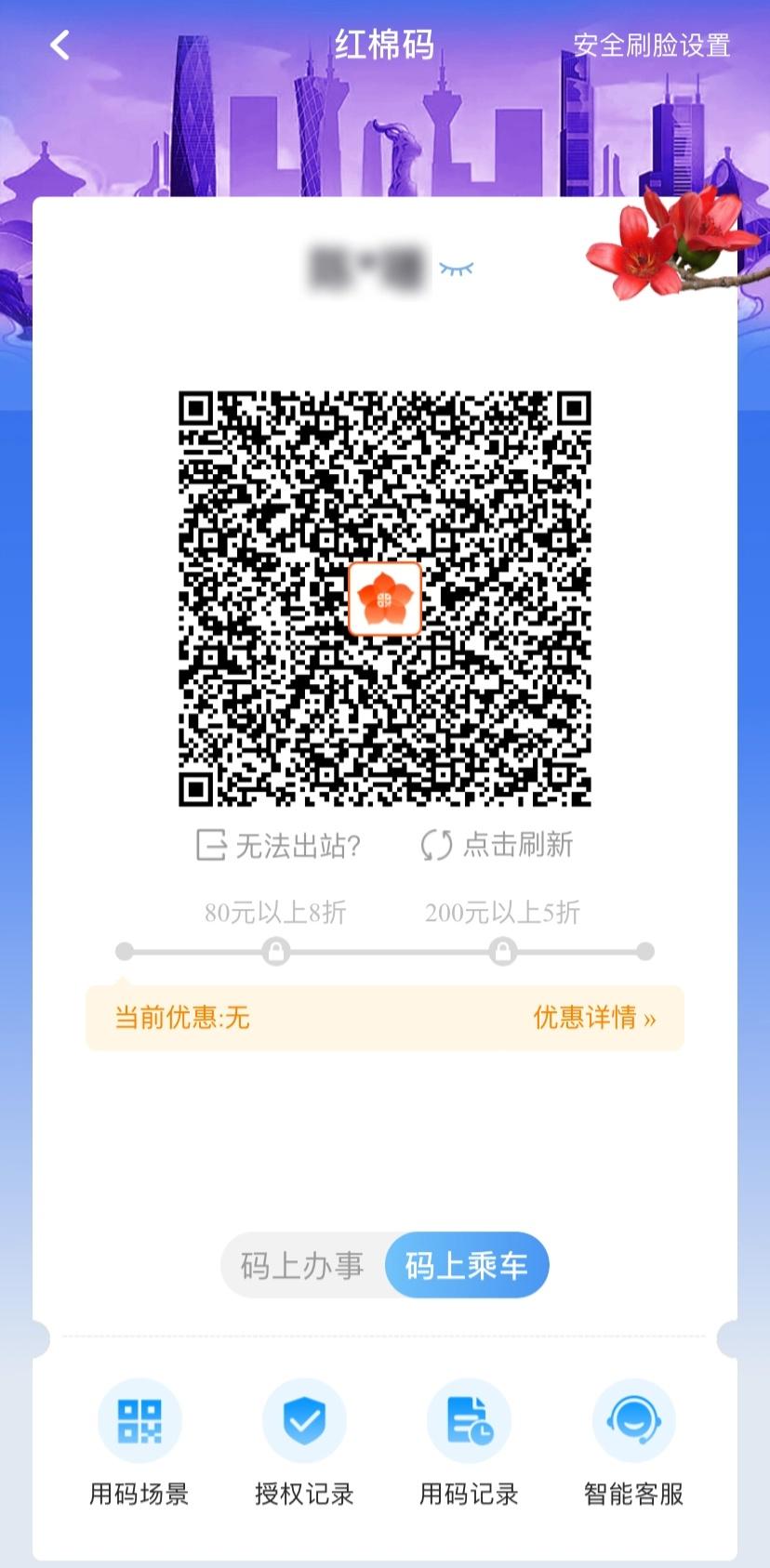Toggle the name visibility eye icon
This screenshot has height=1568, width=770.
(456, 269)
